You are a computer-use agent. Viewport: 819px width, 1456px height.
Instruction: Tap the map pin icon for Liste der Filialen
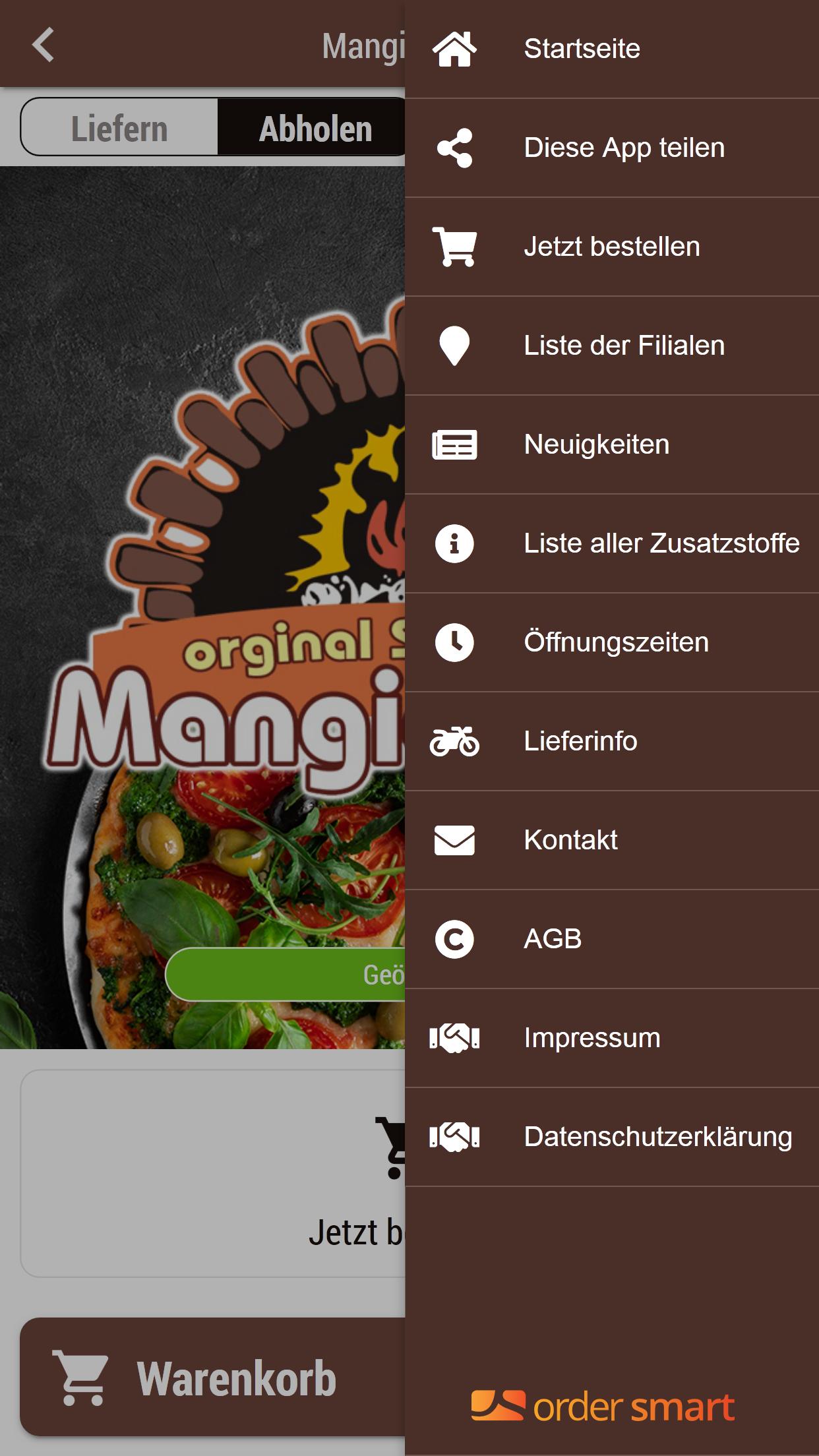click(x=455, y=345)
